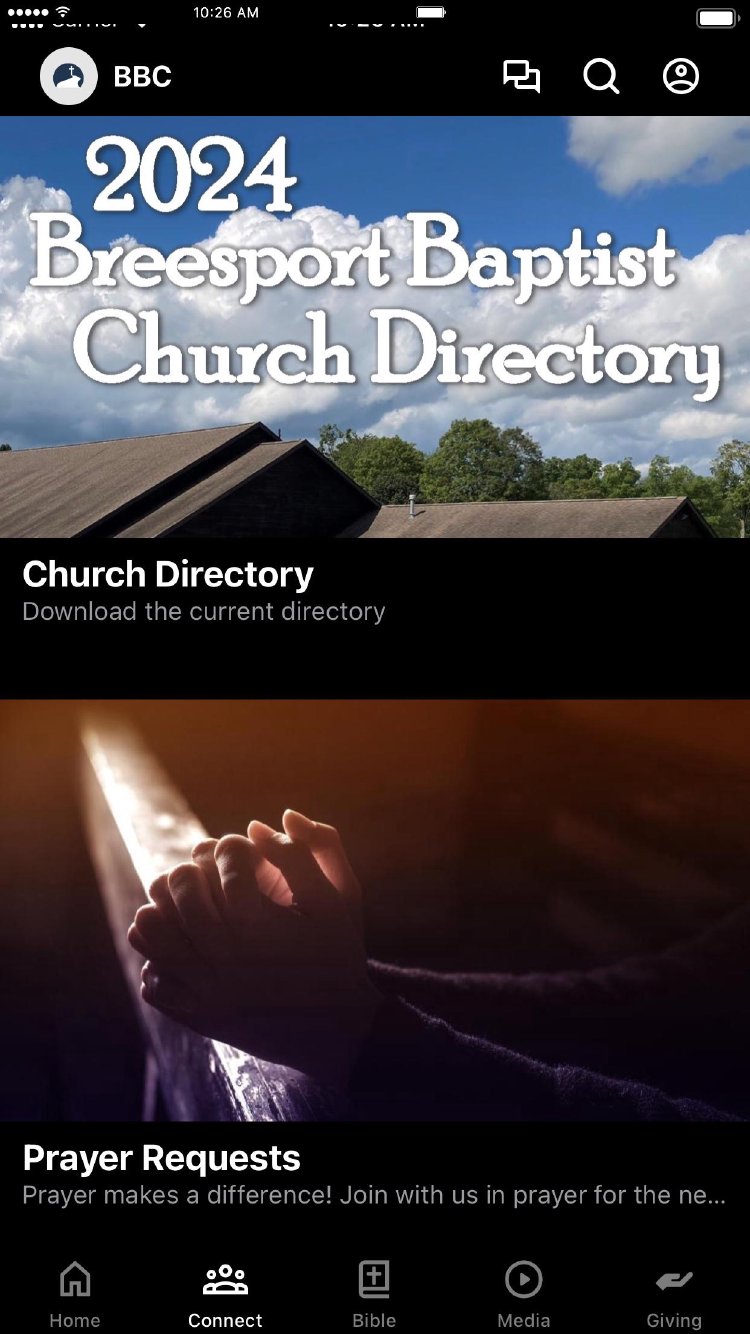The width and height of the screenshot is (750, 1334).
Task: Open the Giving tab
Action: tap(674, 1294)
